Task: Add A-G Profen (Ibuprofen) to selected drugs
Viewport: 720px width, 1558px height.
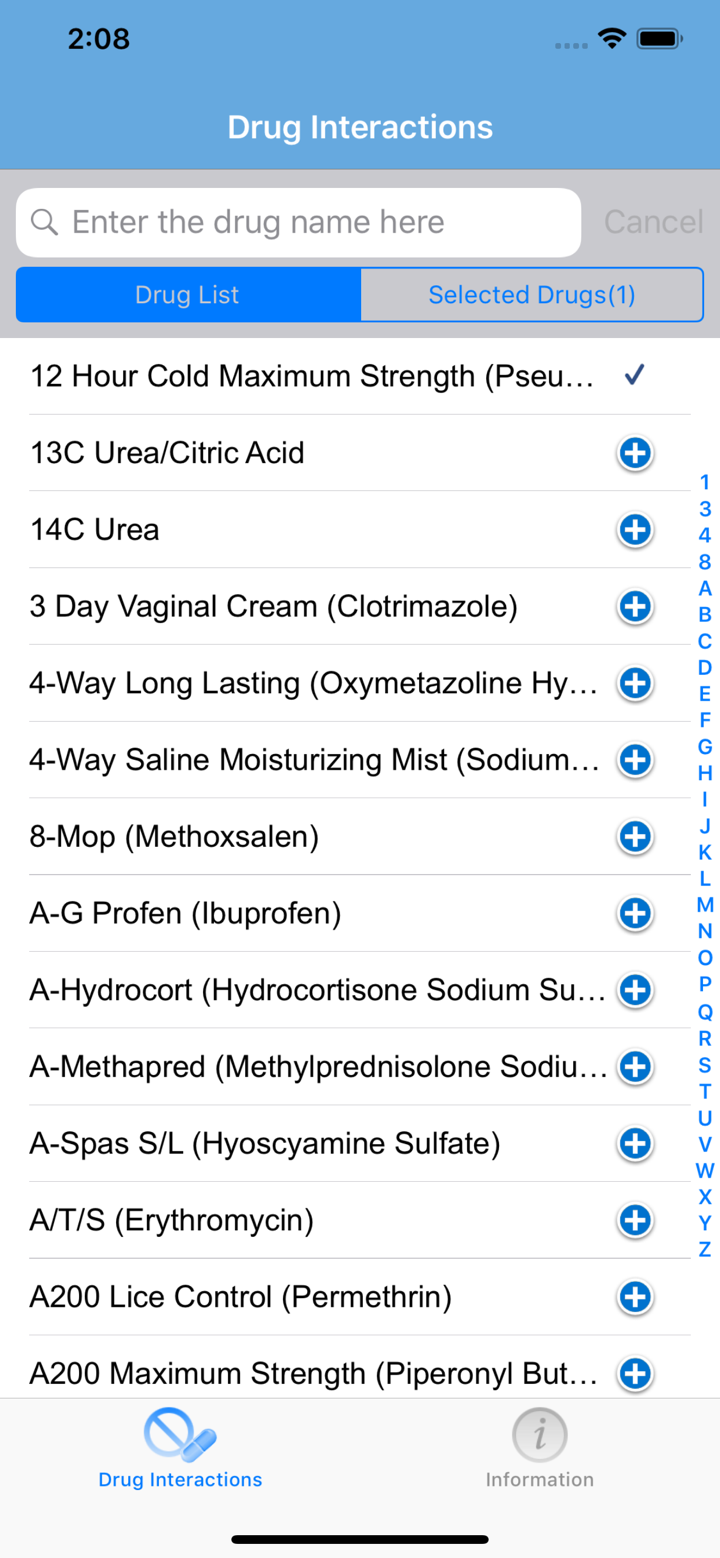Action: coord(635,913)
